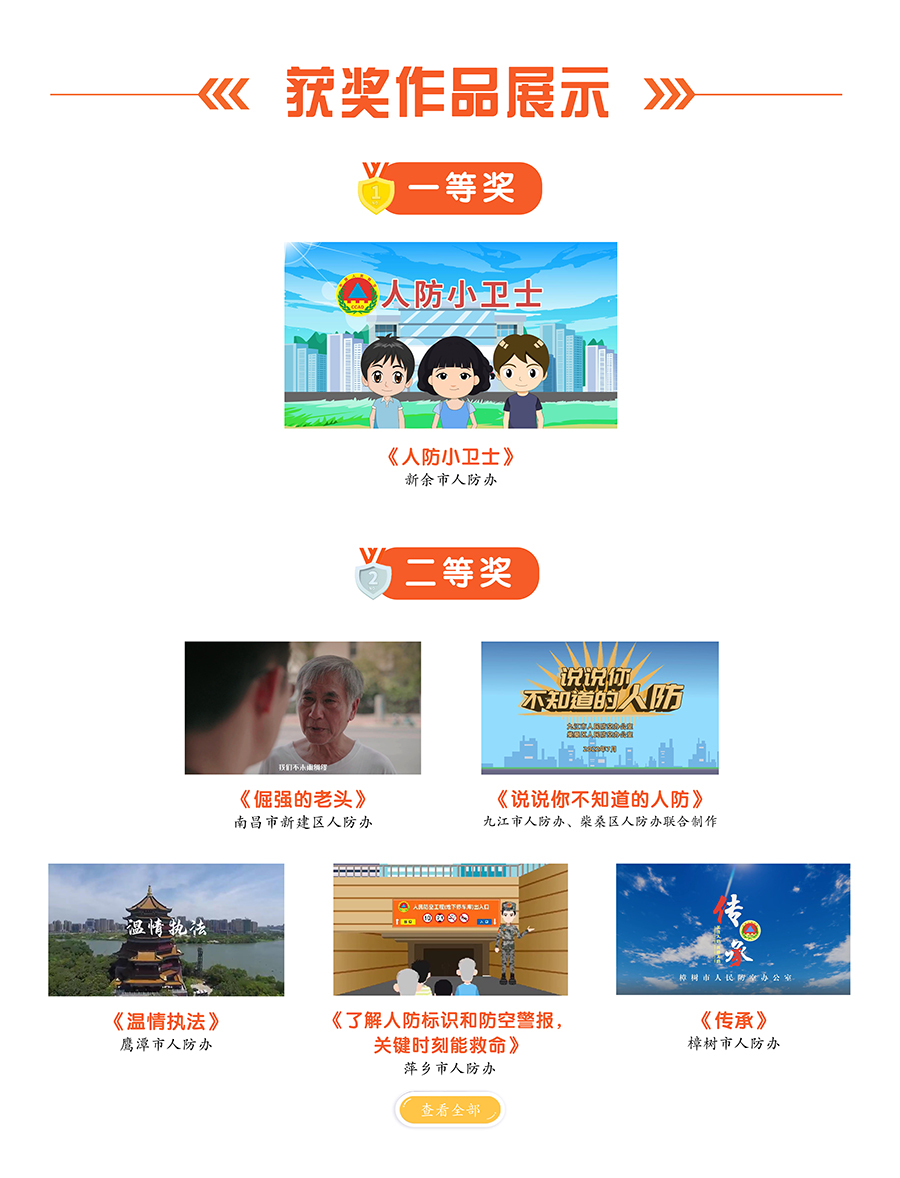Open the 说说你不知道的人防 video
The height and width of the screenshot is (1178, 900).
point(599,708)
